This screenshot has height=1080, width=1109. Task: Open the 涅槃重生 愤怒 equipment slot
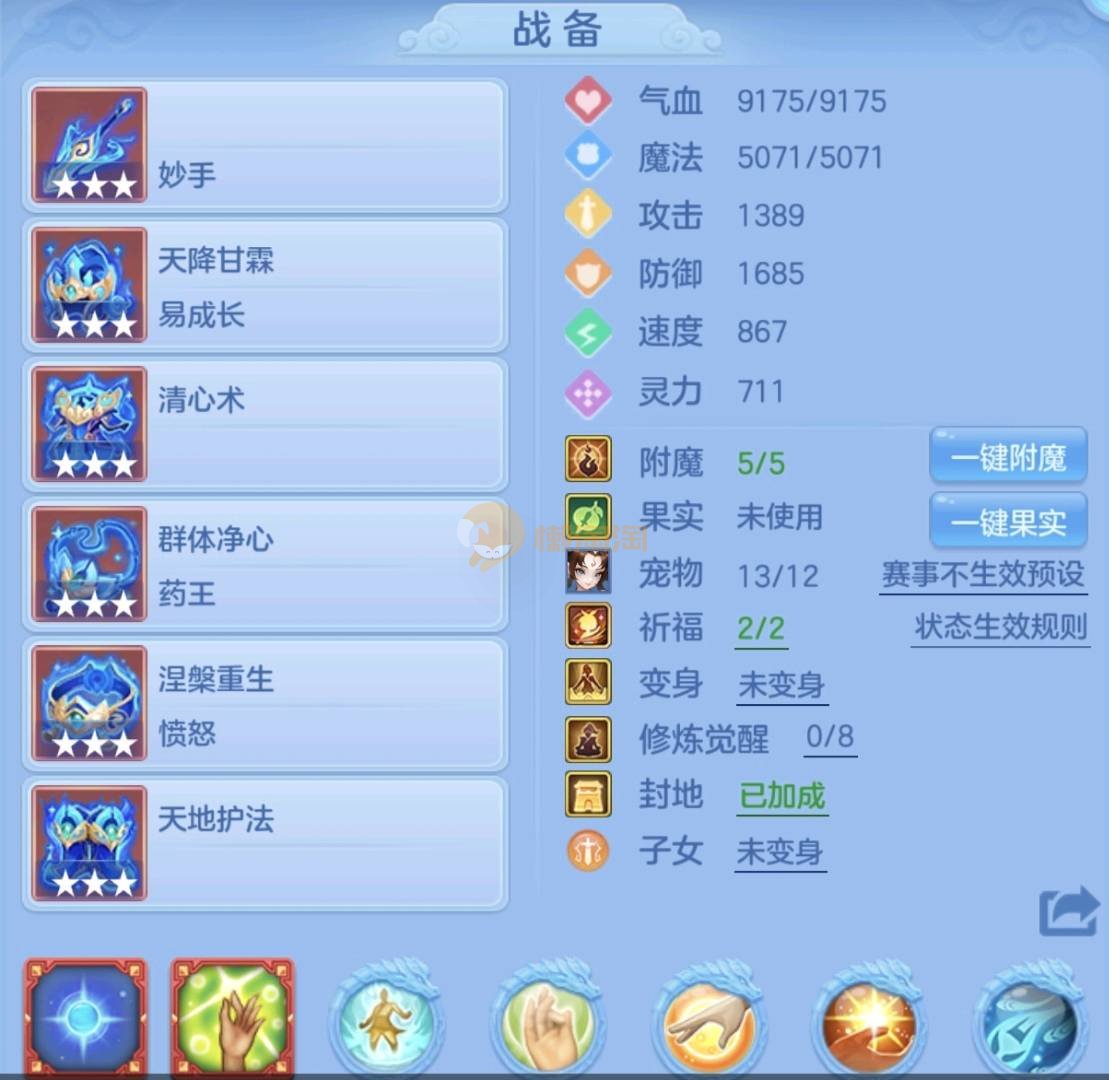[x=265, y=706]
